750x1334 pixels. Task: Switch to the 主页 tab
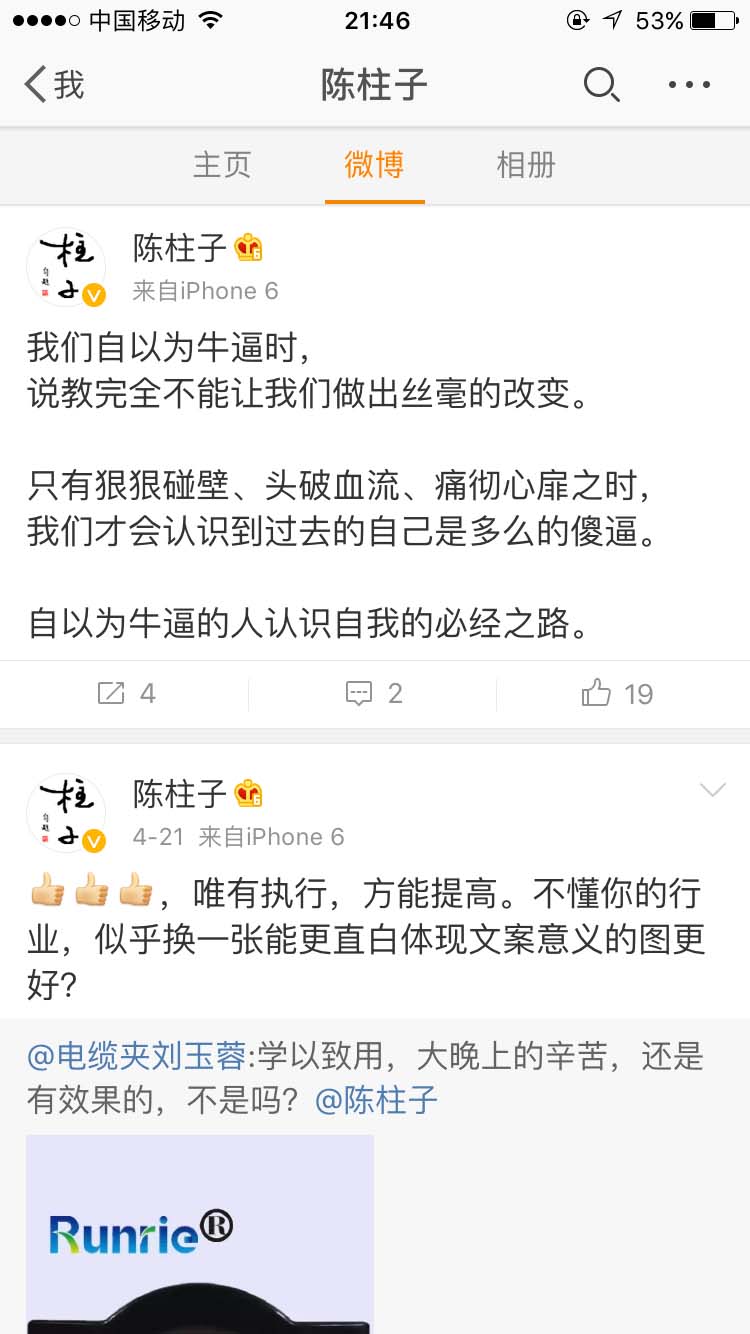[221, 165]
